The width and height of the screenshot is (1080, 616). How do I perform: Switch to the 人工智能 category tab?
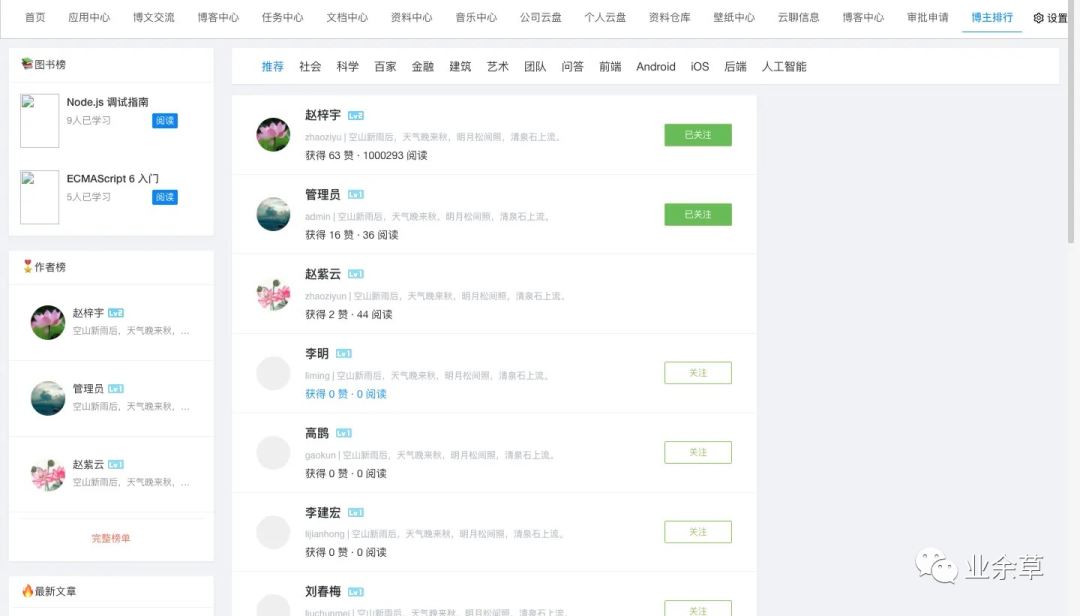(784, 67)
